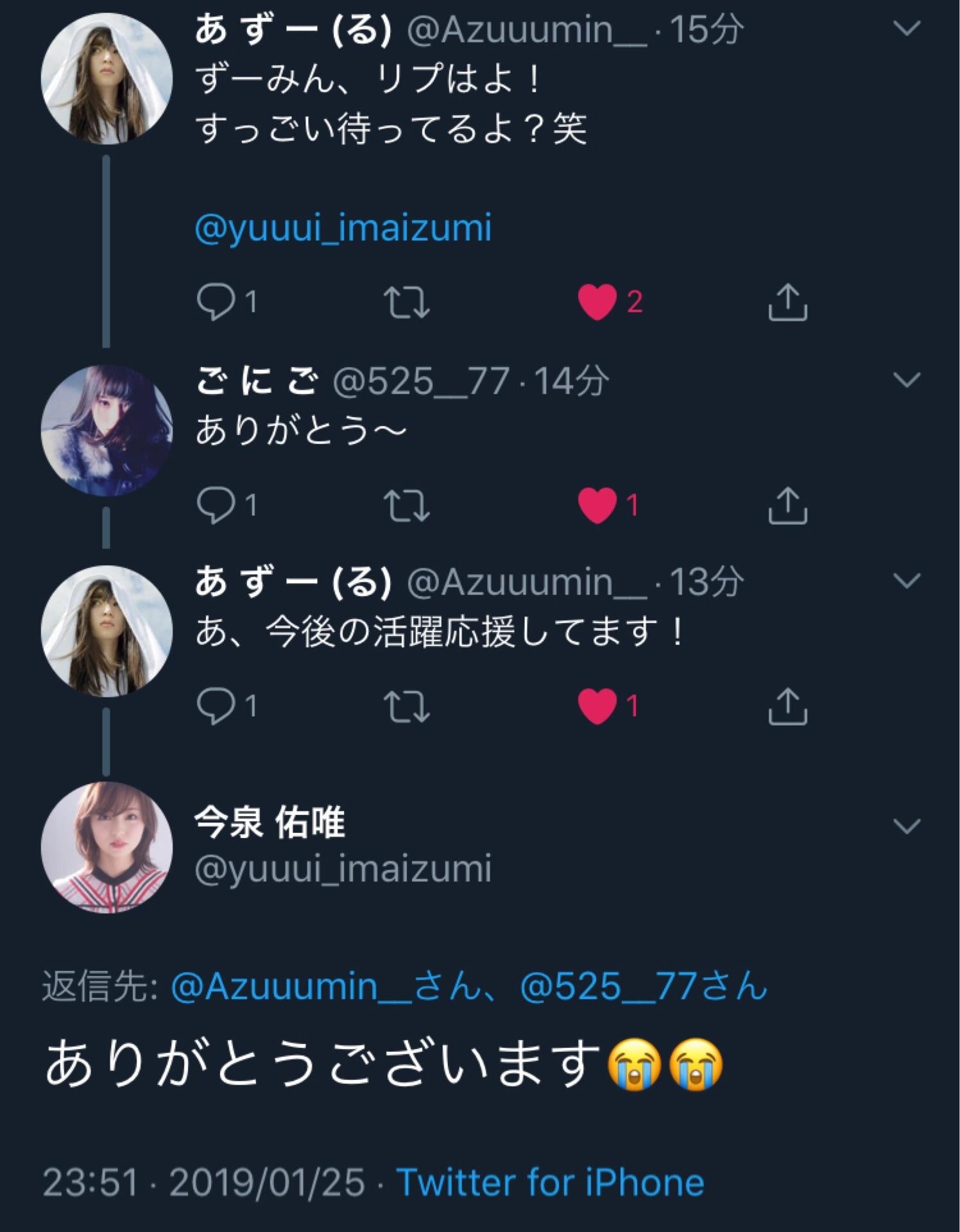Reply to the 15分 tweet by あずー(る)

pos(216,302)
